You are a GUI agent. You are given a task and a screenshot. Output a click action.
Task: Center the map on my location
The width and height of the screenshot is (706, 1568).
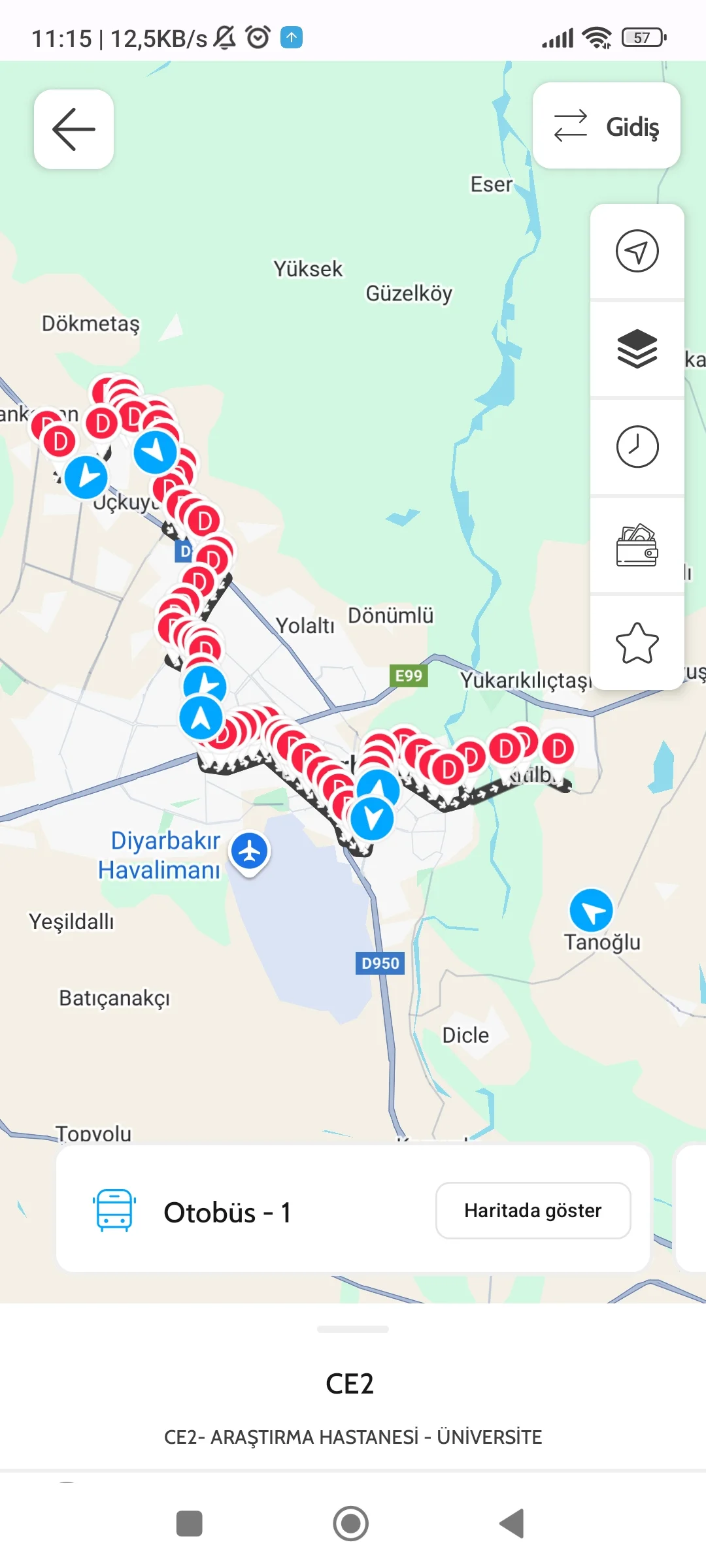[x=637, y=252]
